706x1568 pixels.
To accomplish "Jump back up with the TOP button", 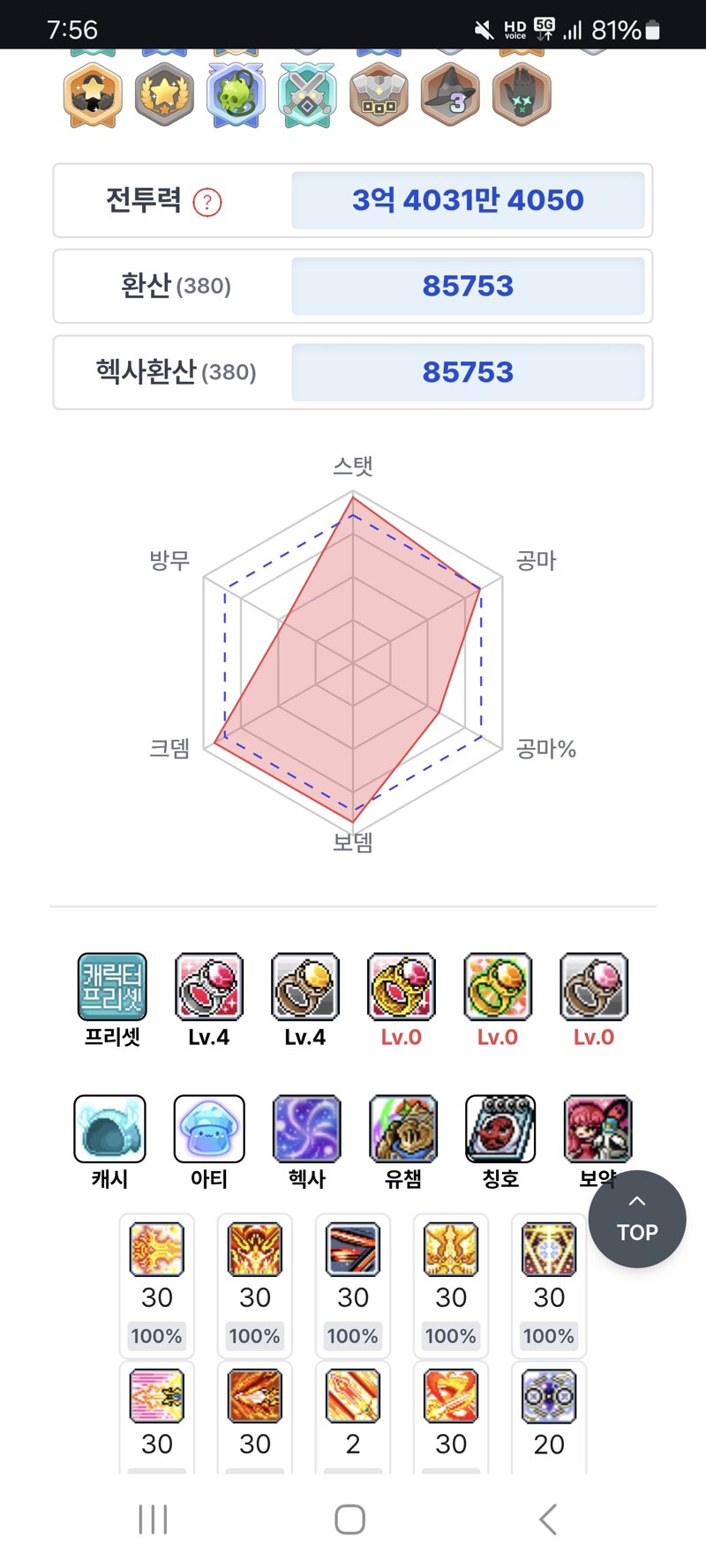I will tap(637, 1219).
